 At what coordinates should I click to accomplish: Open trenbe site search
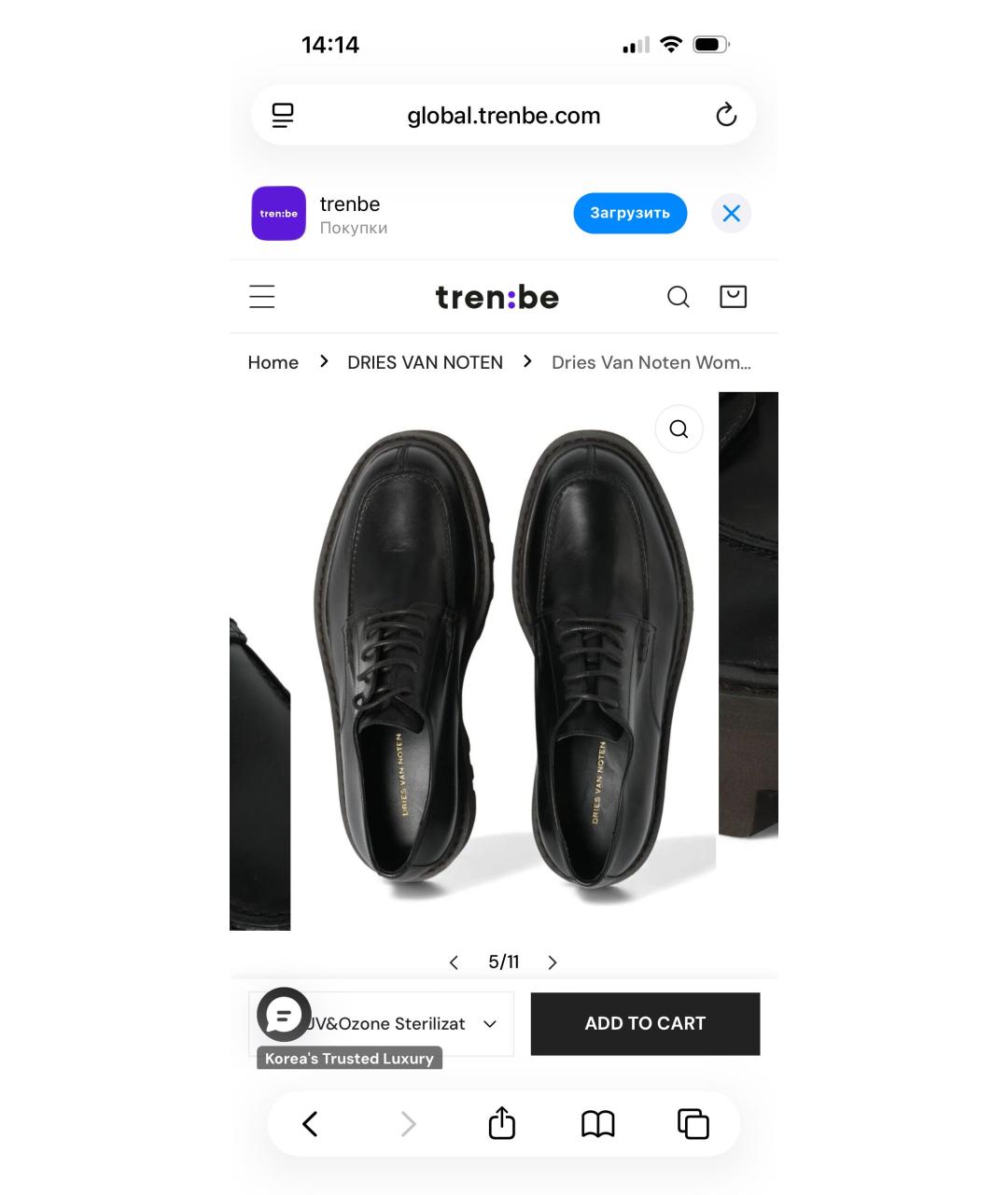click(x=679, y=297)
